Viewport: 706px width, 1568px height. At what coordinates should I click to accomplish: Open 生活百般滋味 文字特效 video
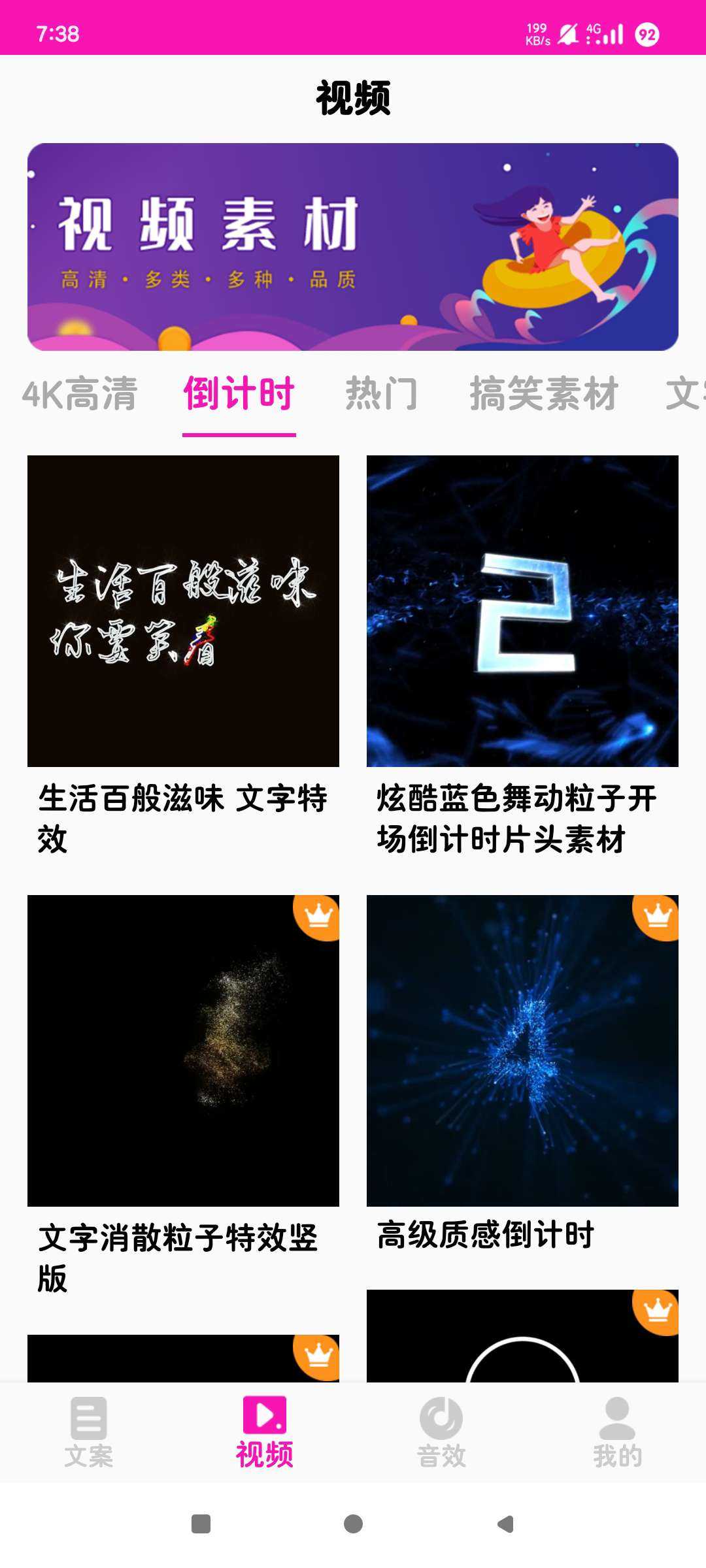[x=183, y=611]
